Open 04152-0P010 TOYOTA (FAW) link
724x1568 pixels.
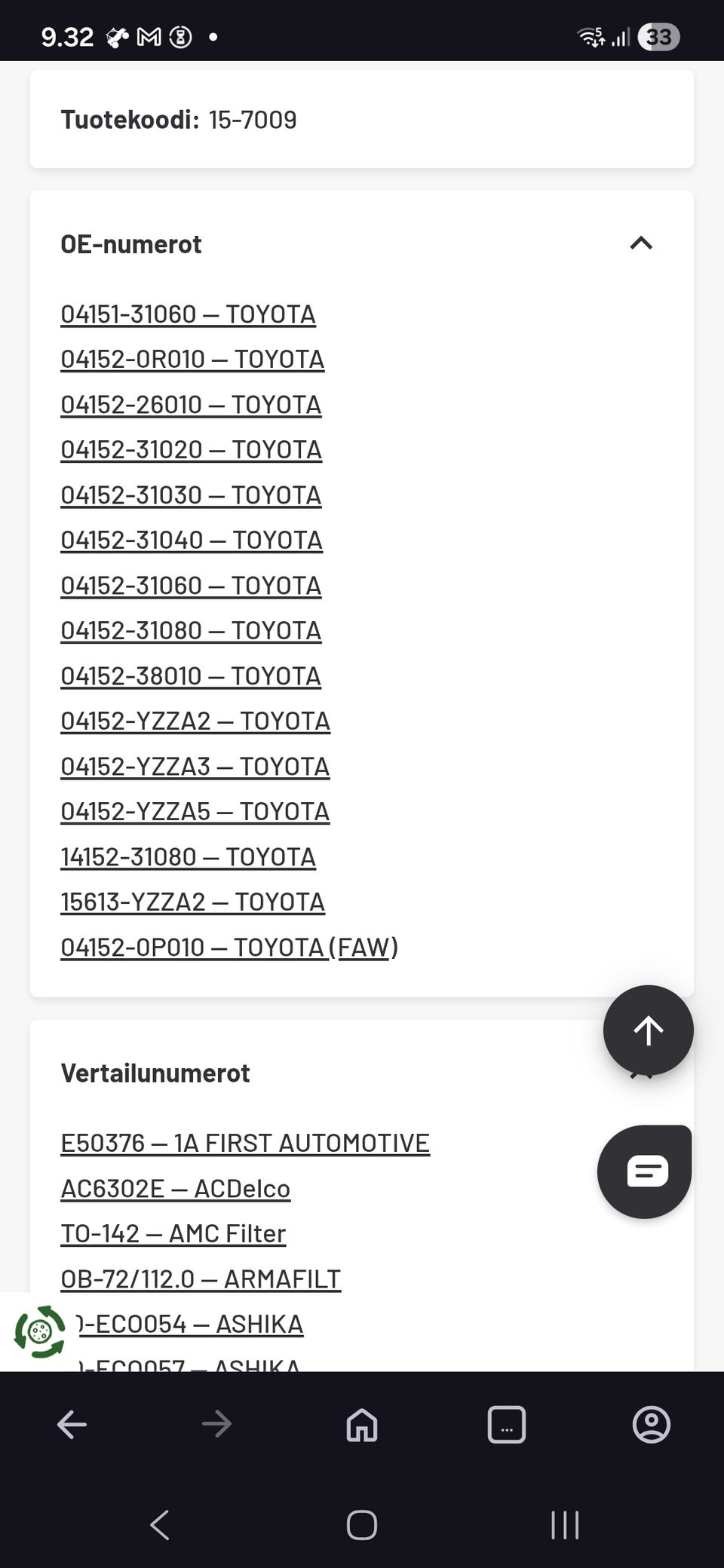tap(229, 947)
